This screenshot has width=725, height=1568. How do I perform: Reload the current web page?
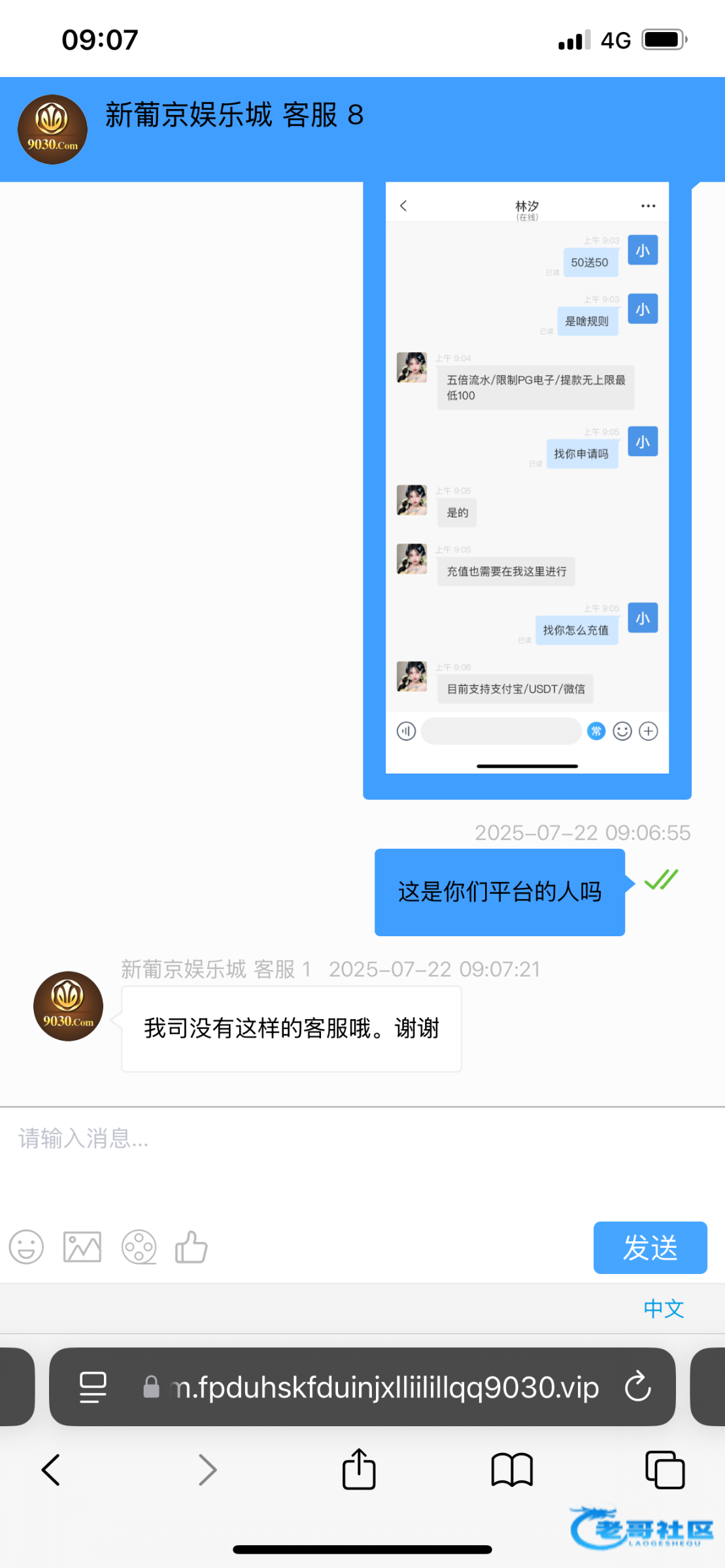(637, 1387)
